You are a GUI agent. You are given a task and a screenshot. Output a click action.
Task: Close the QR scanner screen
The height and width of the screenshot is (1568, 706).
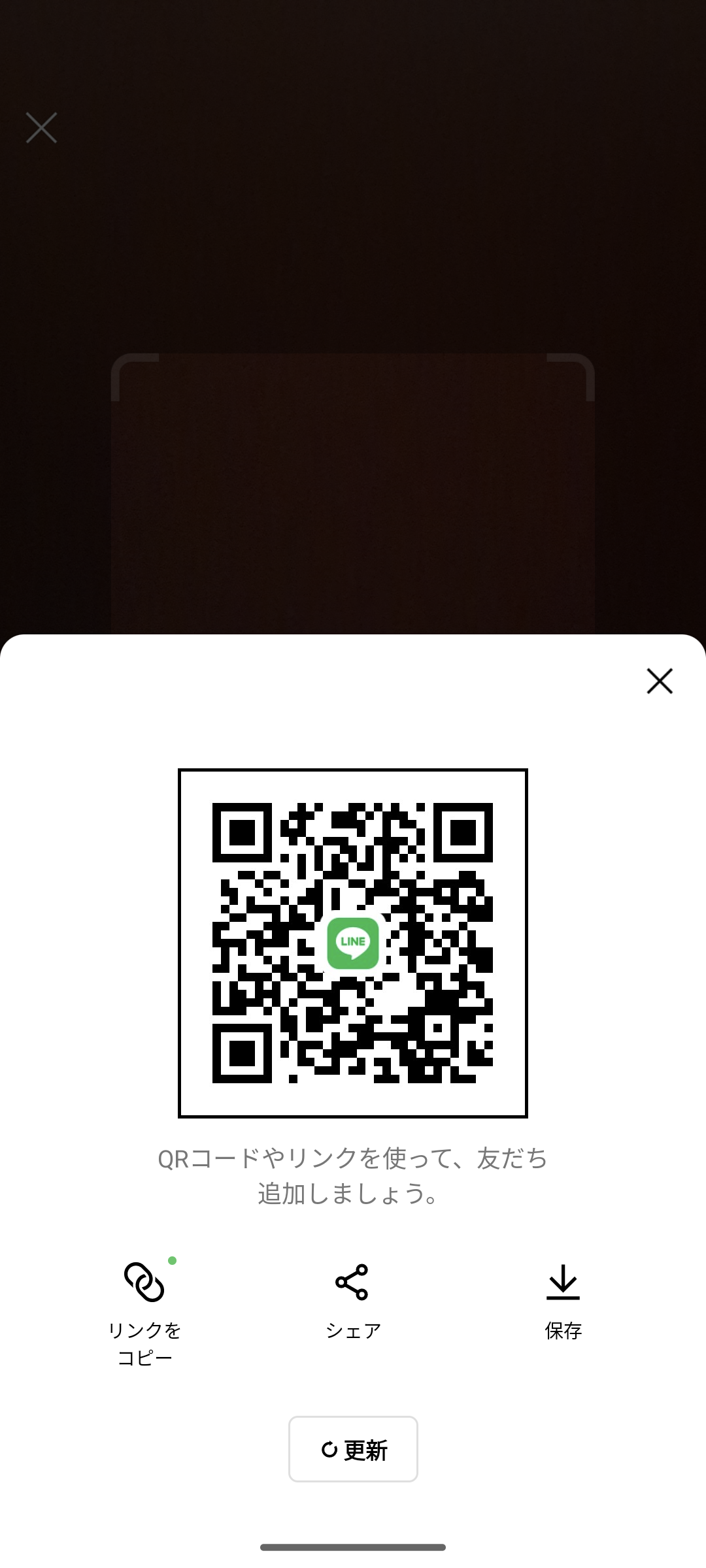pyautogui.click(x=41, y=127)
